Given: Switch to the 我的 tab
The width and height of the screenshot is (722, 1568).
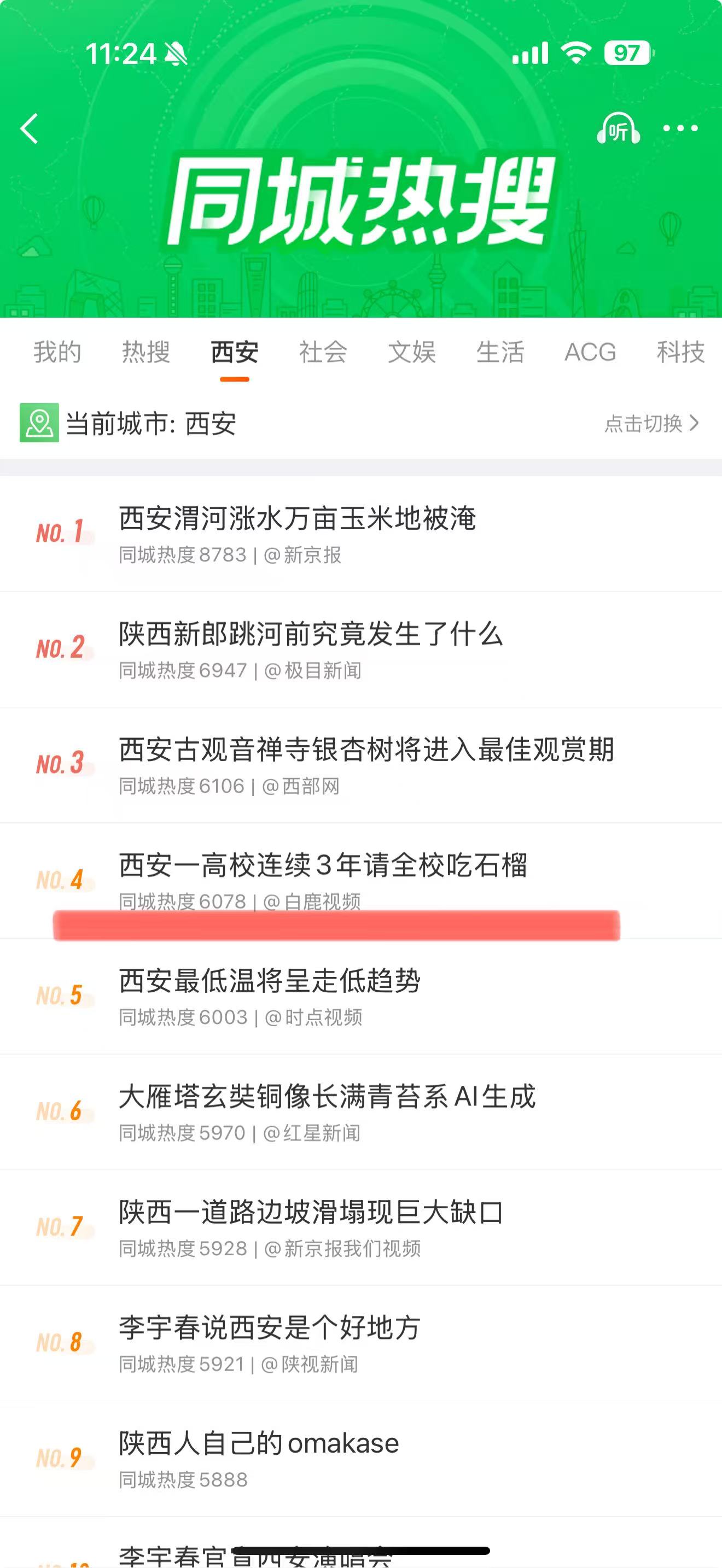Looking at the screenshot, I should (x=57, y=353).
